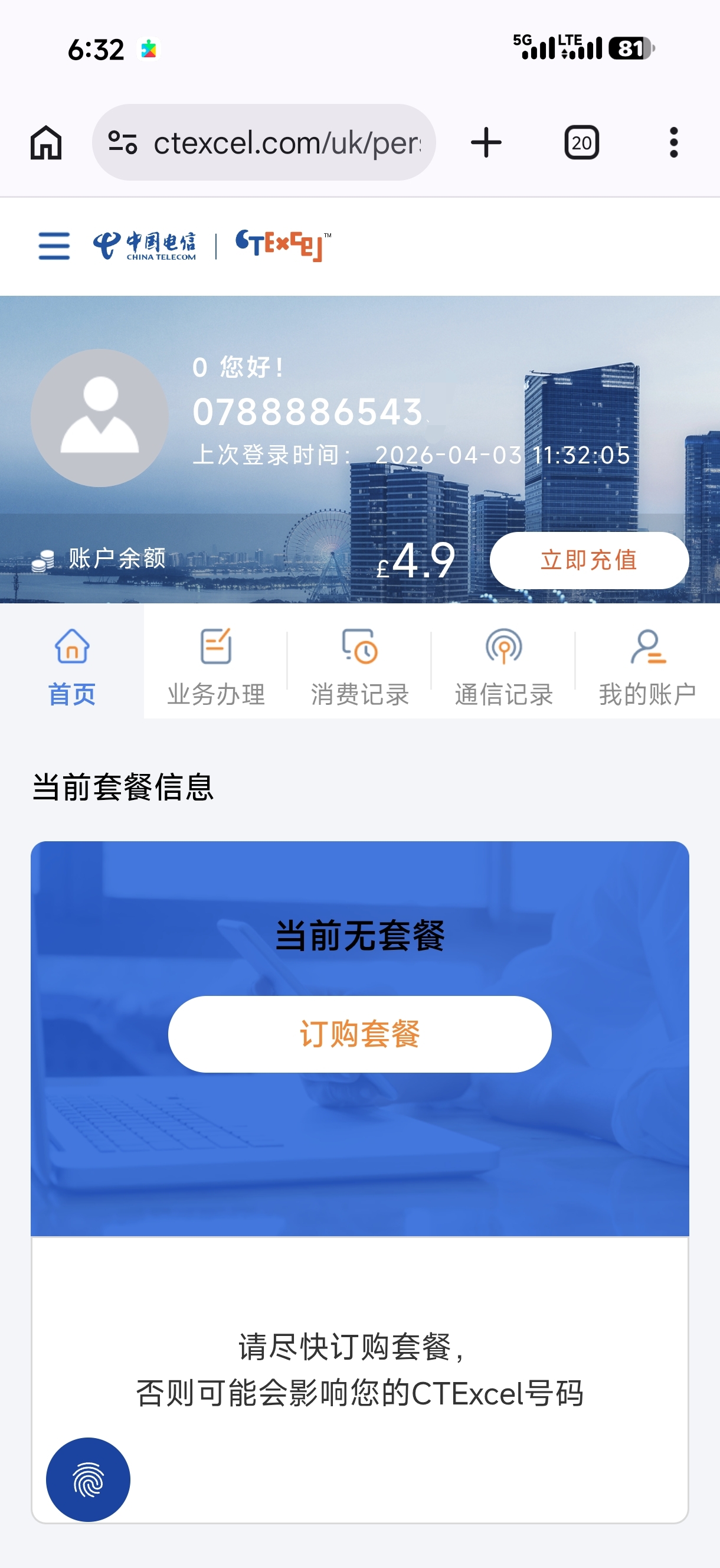Tap the 订购套餐 button
This screenshot has height=1568, width=720.
[x=359, y=1034]
